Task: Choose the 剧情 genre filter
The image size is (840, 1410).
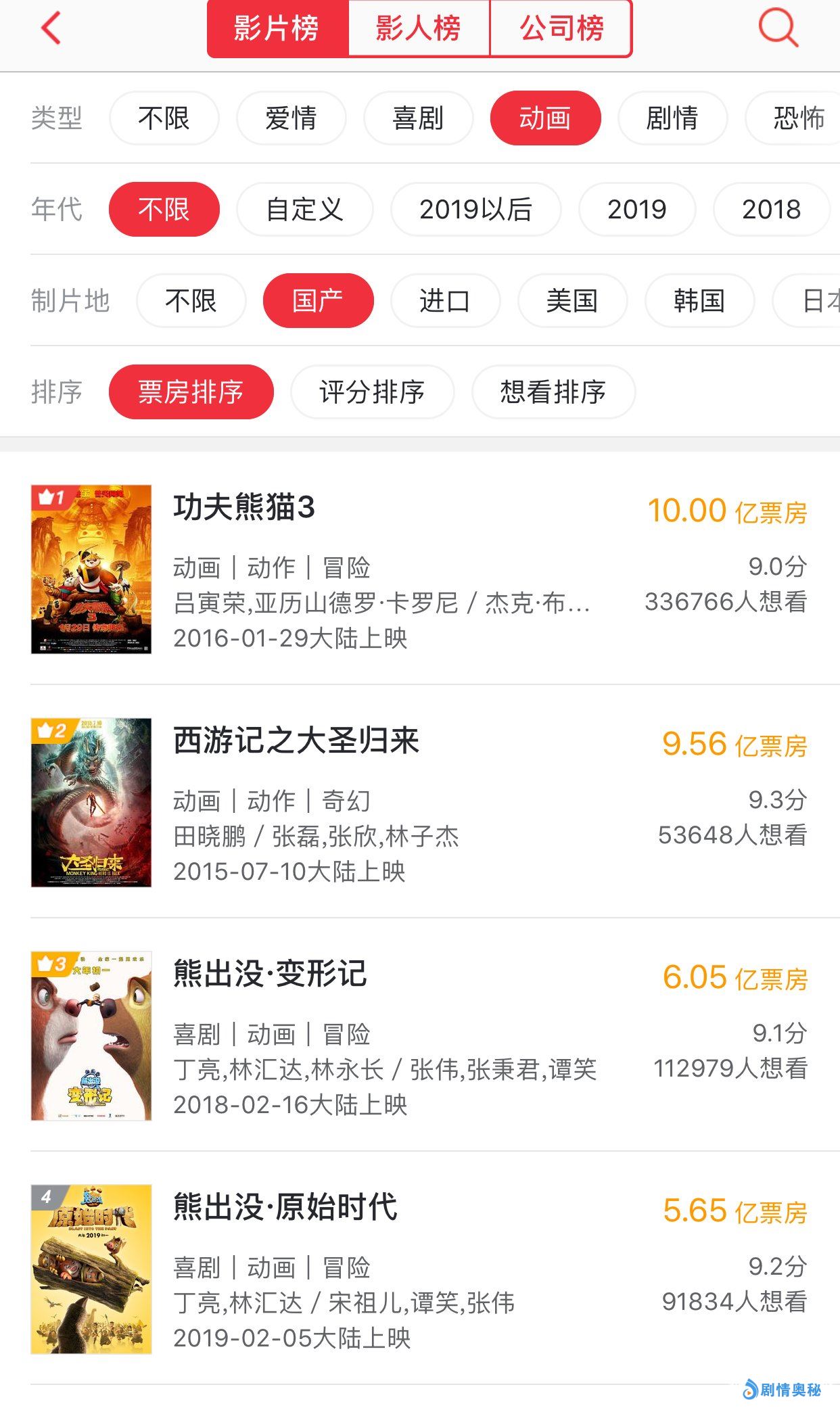Action: pos(672,118)
